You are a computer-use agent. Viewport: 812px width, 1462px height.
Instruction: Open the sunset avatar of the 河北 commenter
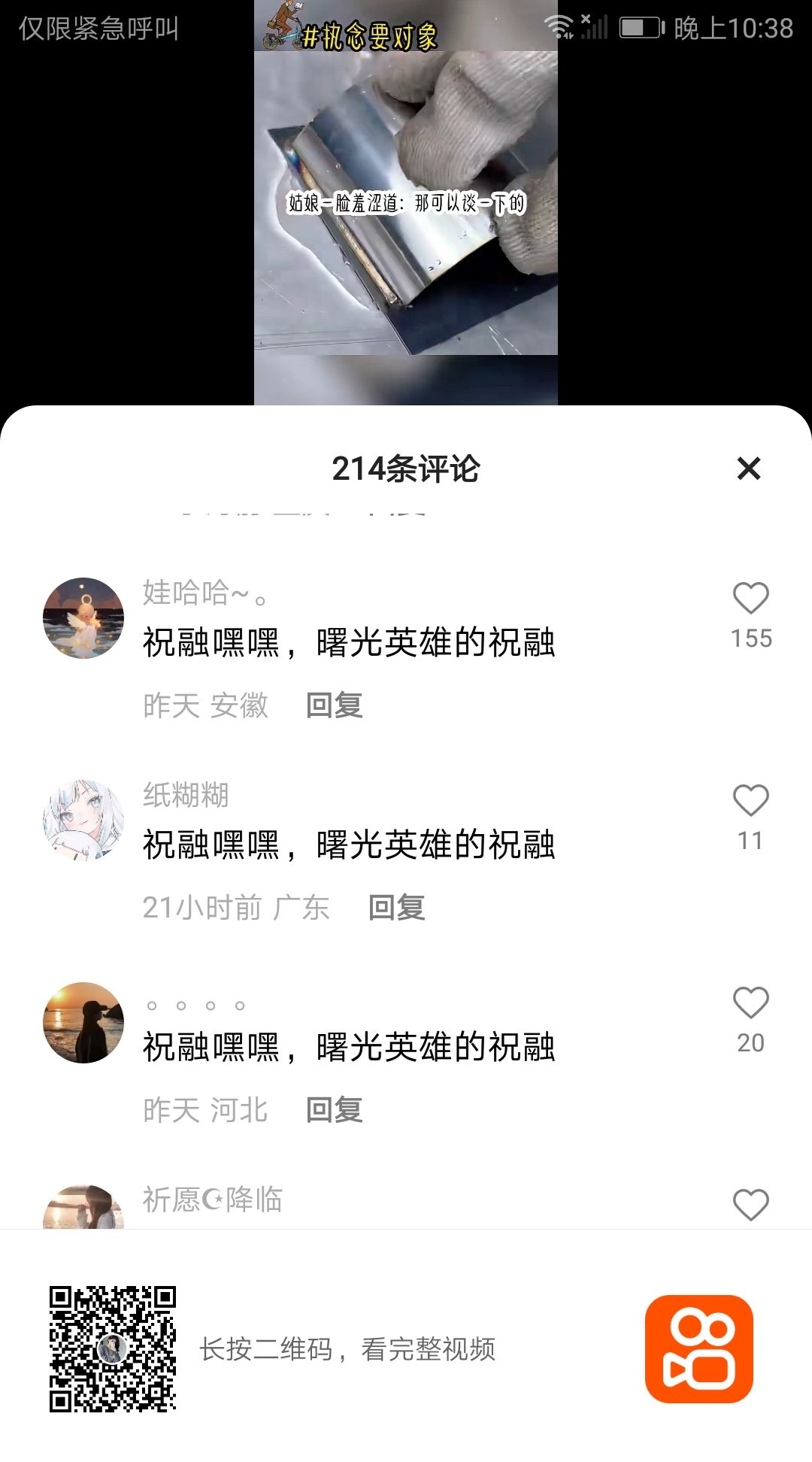coord(83,1023)
